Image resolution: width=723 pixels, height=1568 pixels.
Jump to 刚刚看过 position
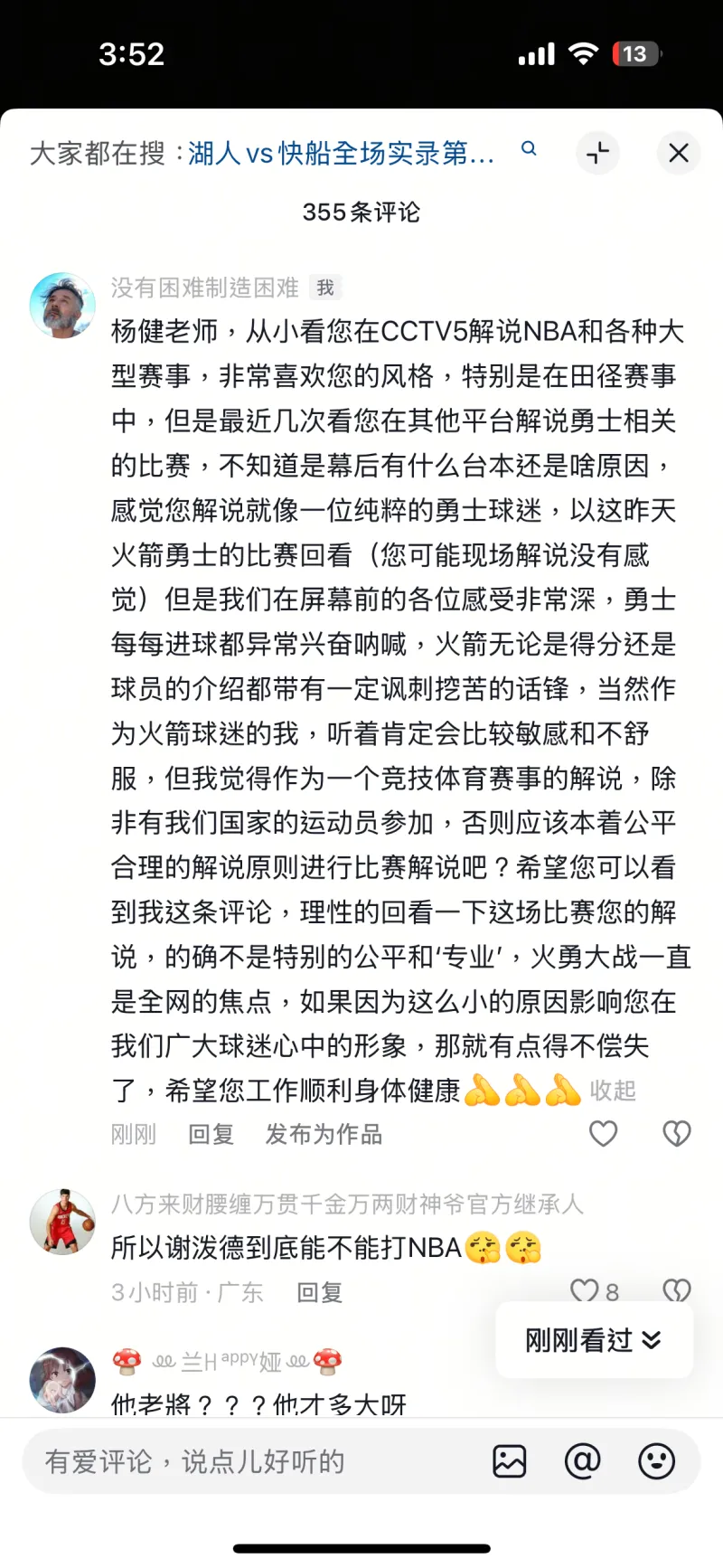[594, 1340]
